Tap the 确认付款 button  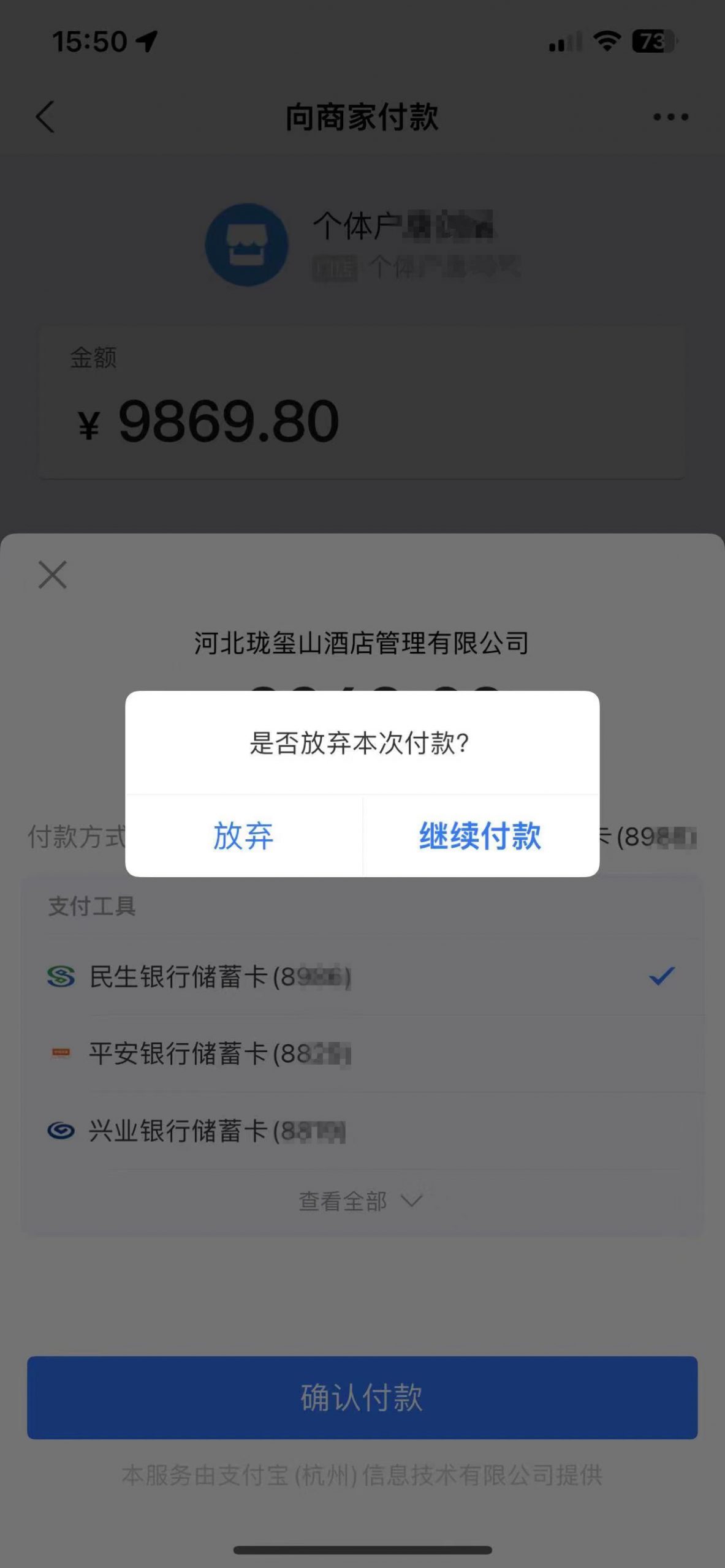[x=362, y=1398]
